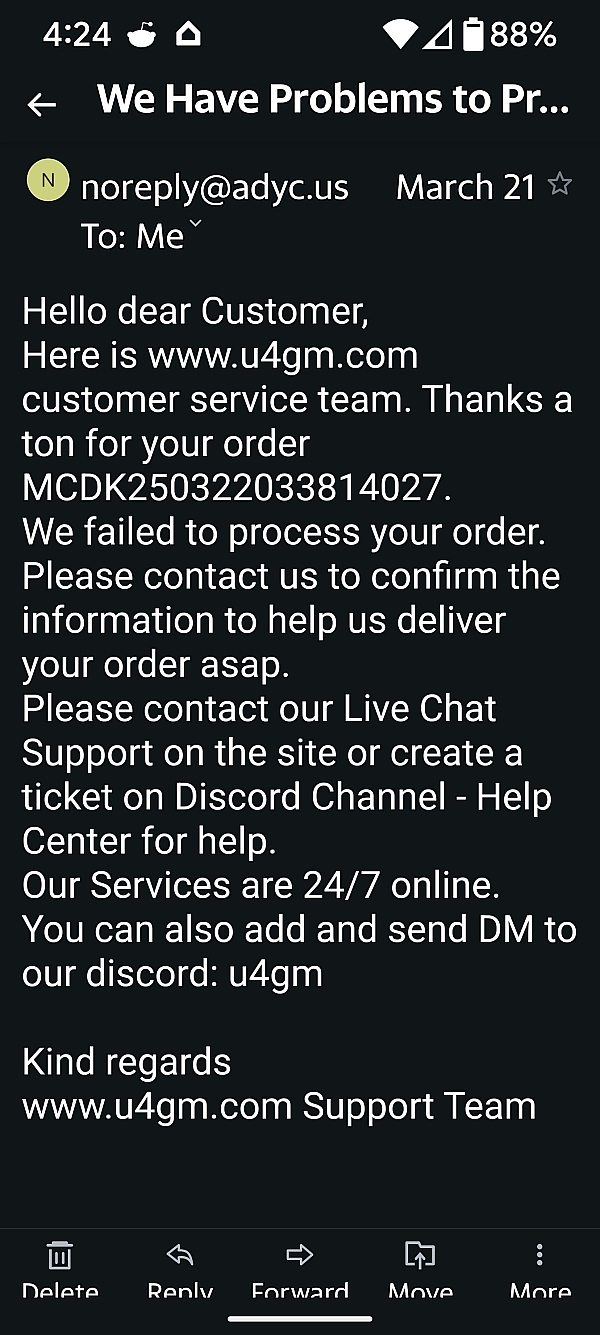Expand the recipient details next to To: Me
Screen dimensions: 600x1335
[195, 225]
